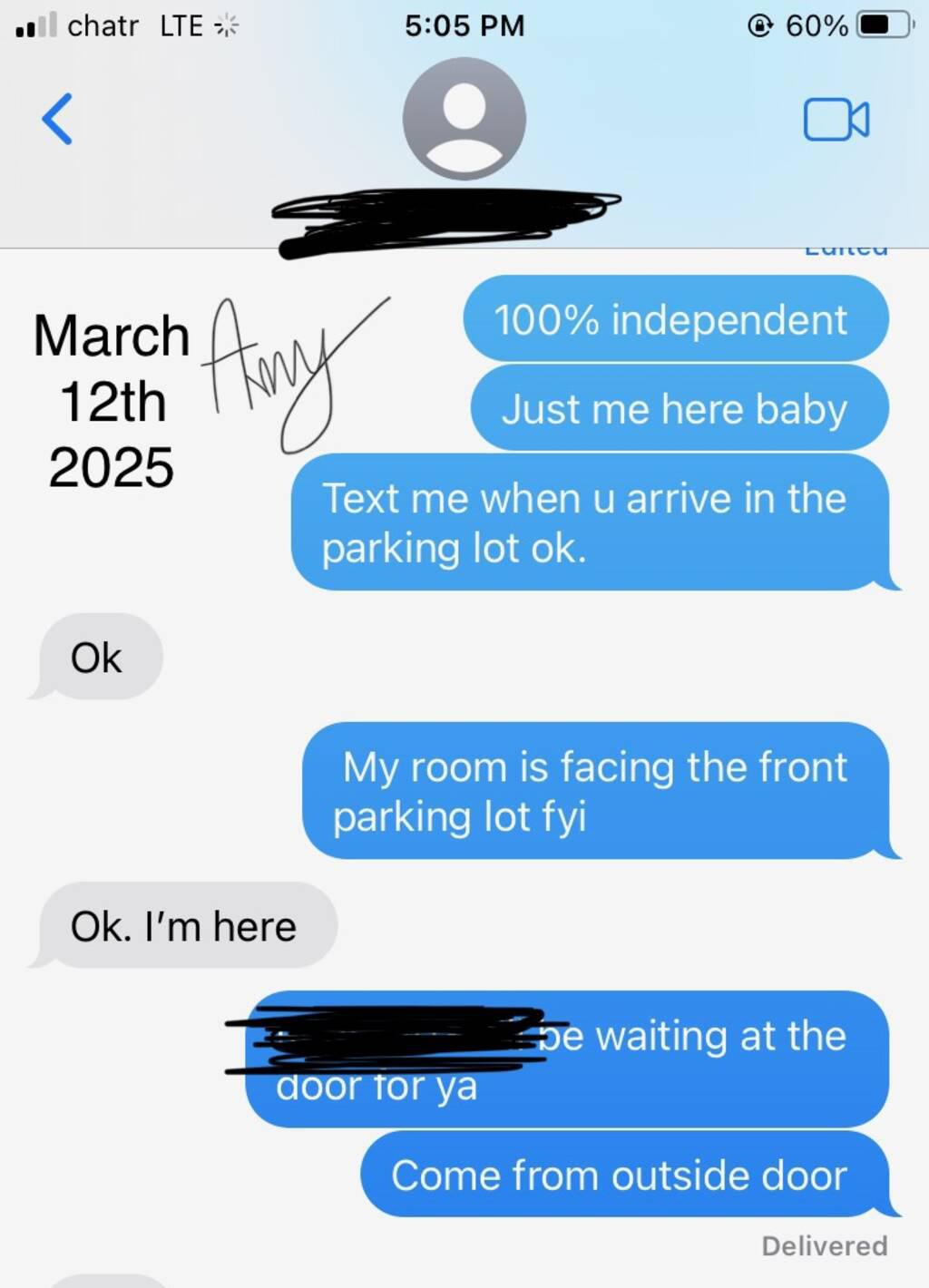Open contact details via profile avatar
The image size is (929, 1288).
coord(464,119)
